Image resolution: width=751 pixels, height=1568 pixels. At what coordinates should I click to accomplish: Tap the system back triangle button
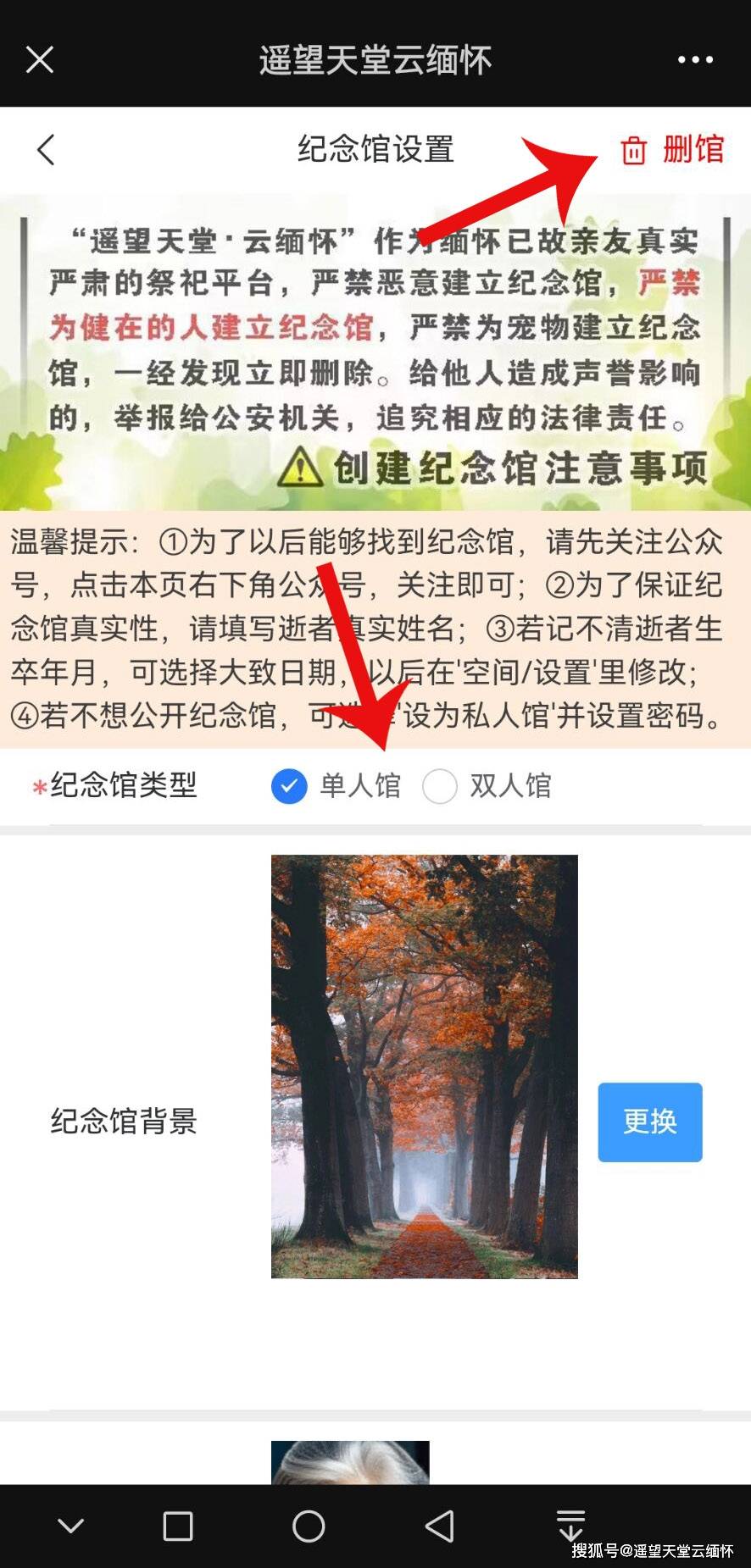[439, 1526]
